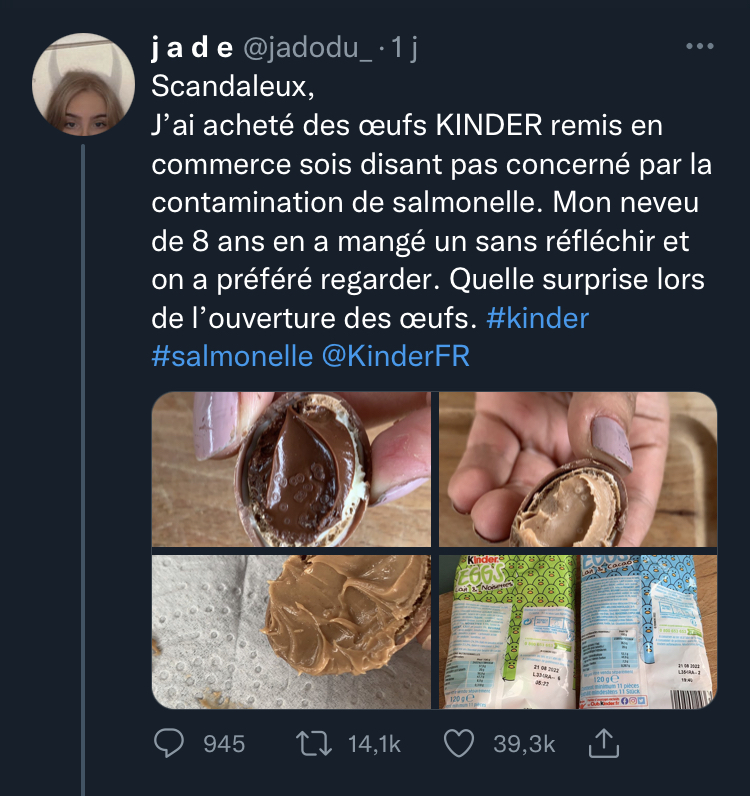Viewport: 750px width, 796px height.
Task: Open the #kinder hashtag
Action: pyautogui.click(x=537, y=319)
